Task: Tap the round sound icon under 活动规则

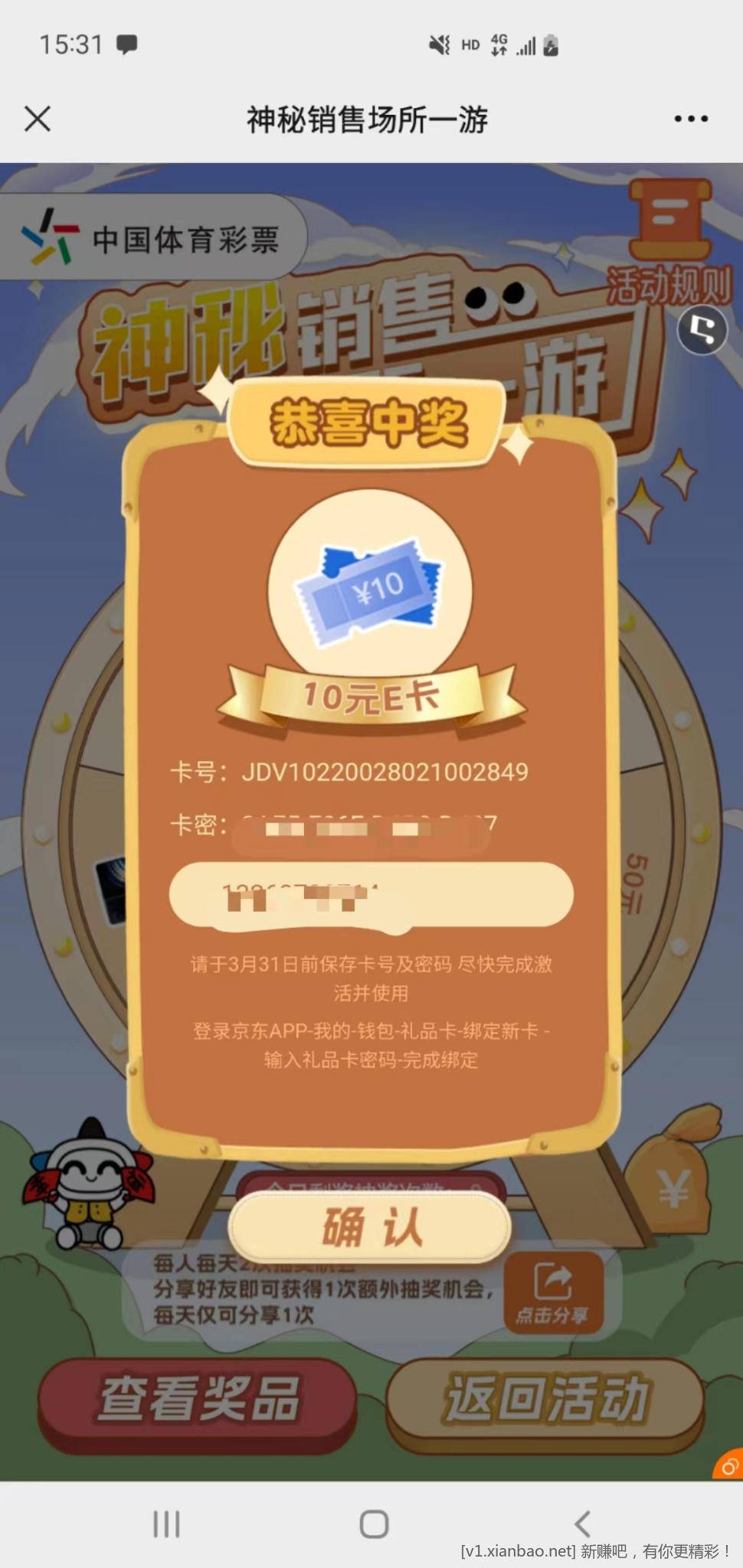Action: pos(702,330)
